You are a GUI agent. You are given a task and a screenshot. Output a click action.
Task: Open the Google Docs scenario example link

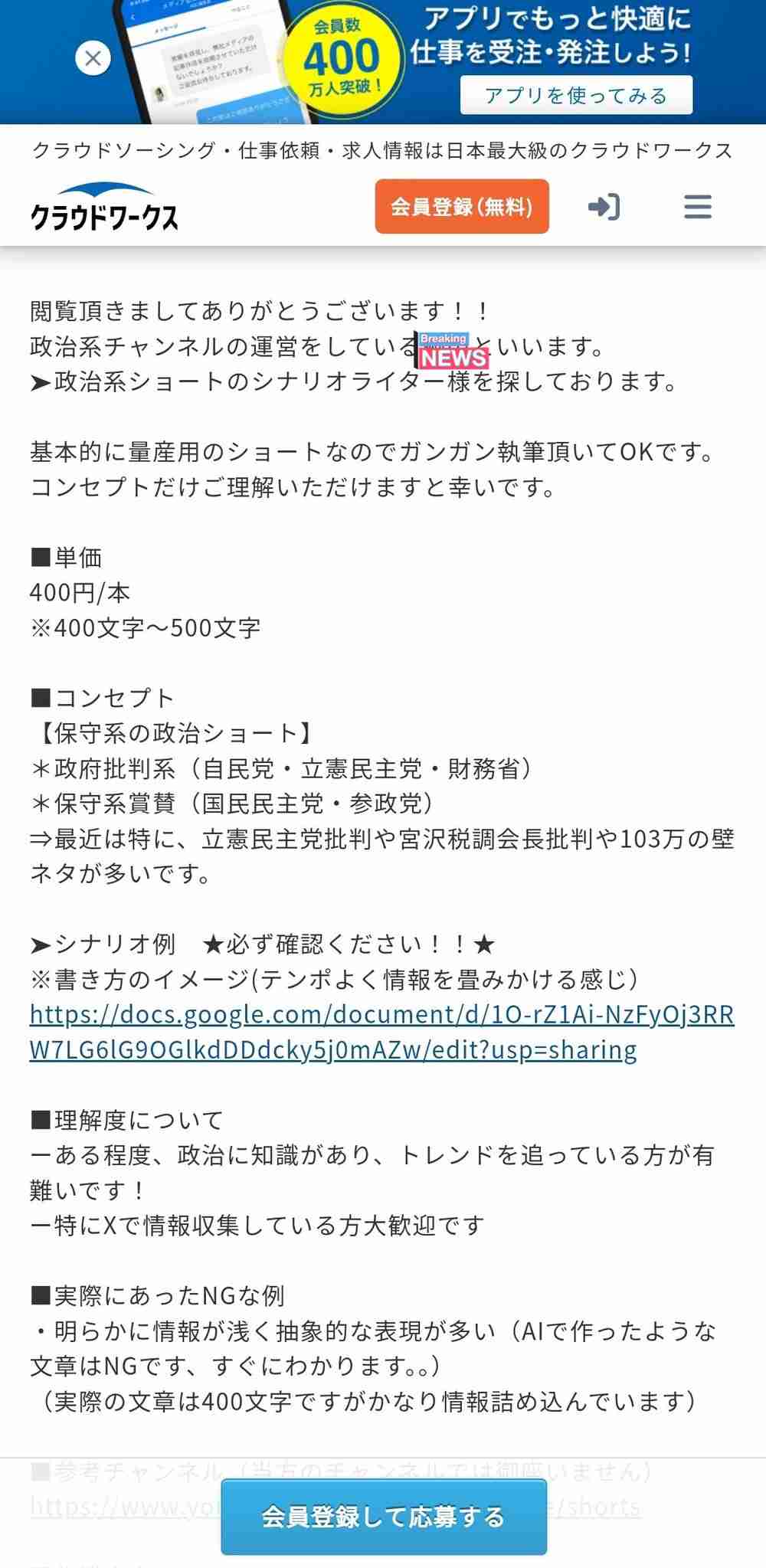point(381,1031)
